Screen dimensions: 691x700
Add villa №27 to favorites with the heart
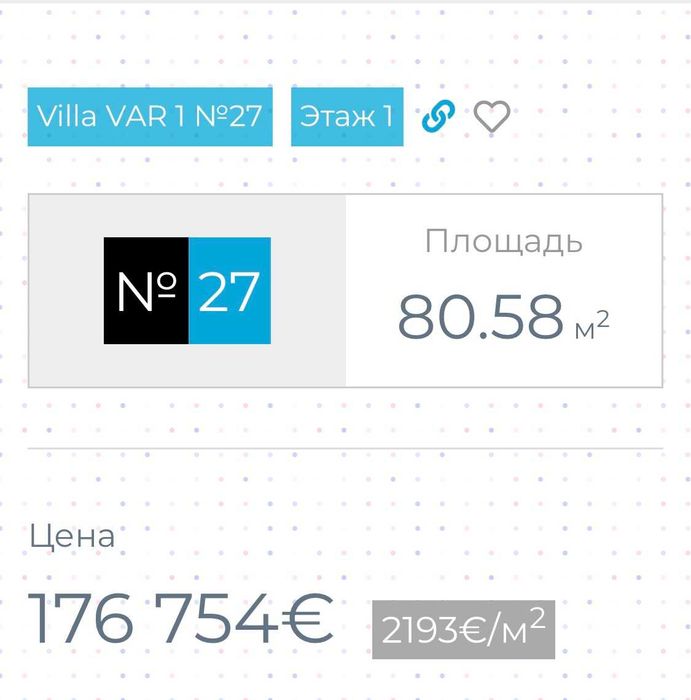coord(491,116)
